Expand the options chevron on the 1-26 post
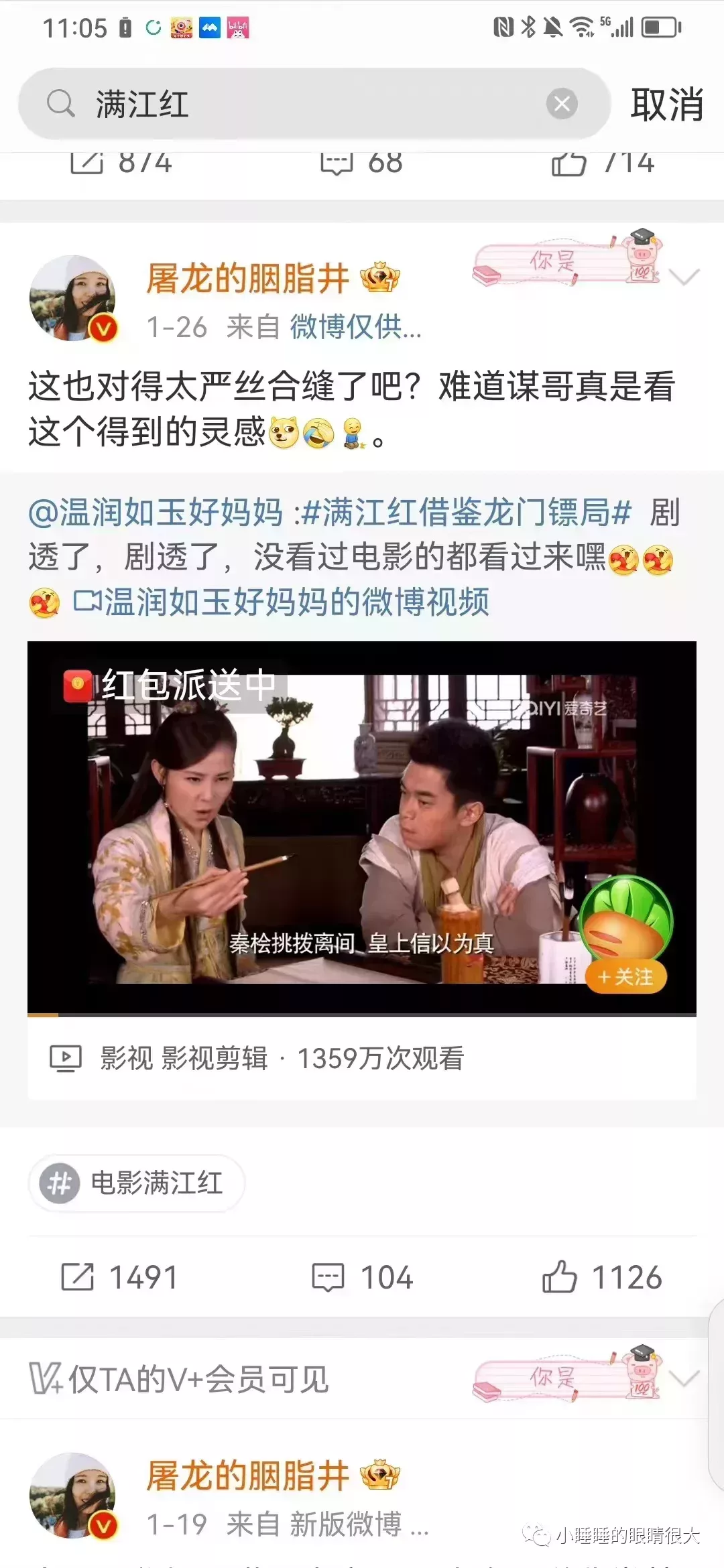 [x=684, y=276]
